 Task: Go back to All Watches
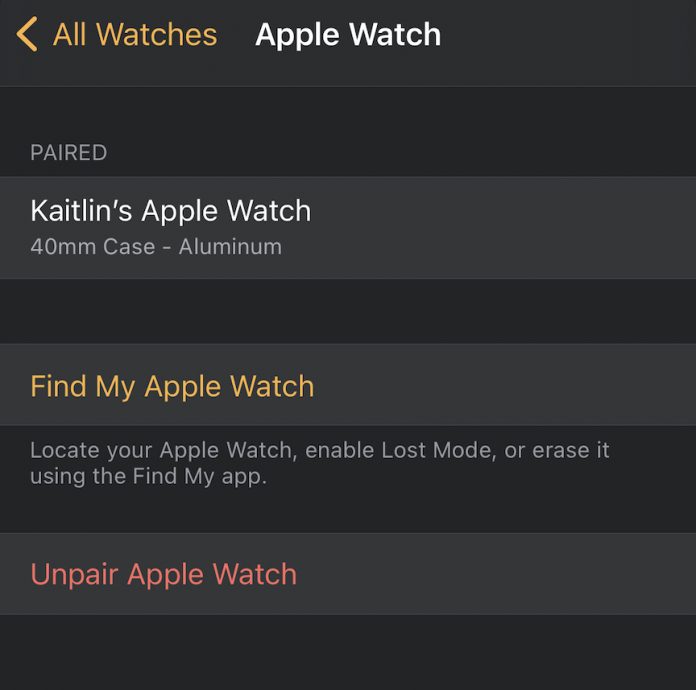pyautogui.click(x=117, y=35)
